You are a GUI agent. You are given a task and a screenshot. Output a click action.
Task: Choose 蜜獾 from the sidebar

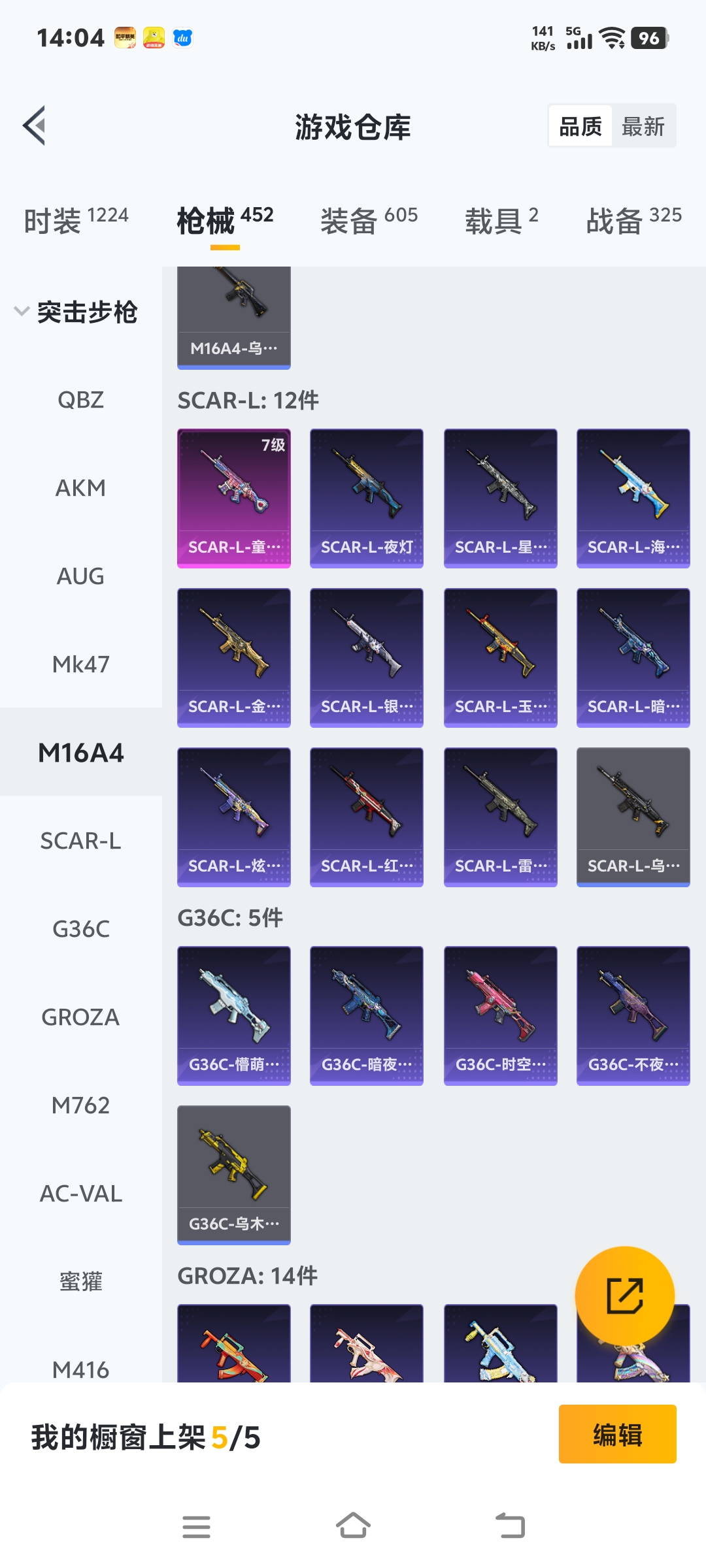tap(80, 1282)
